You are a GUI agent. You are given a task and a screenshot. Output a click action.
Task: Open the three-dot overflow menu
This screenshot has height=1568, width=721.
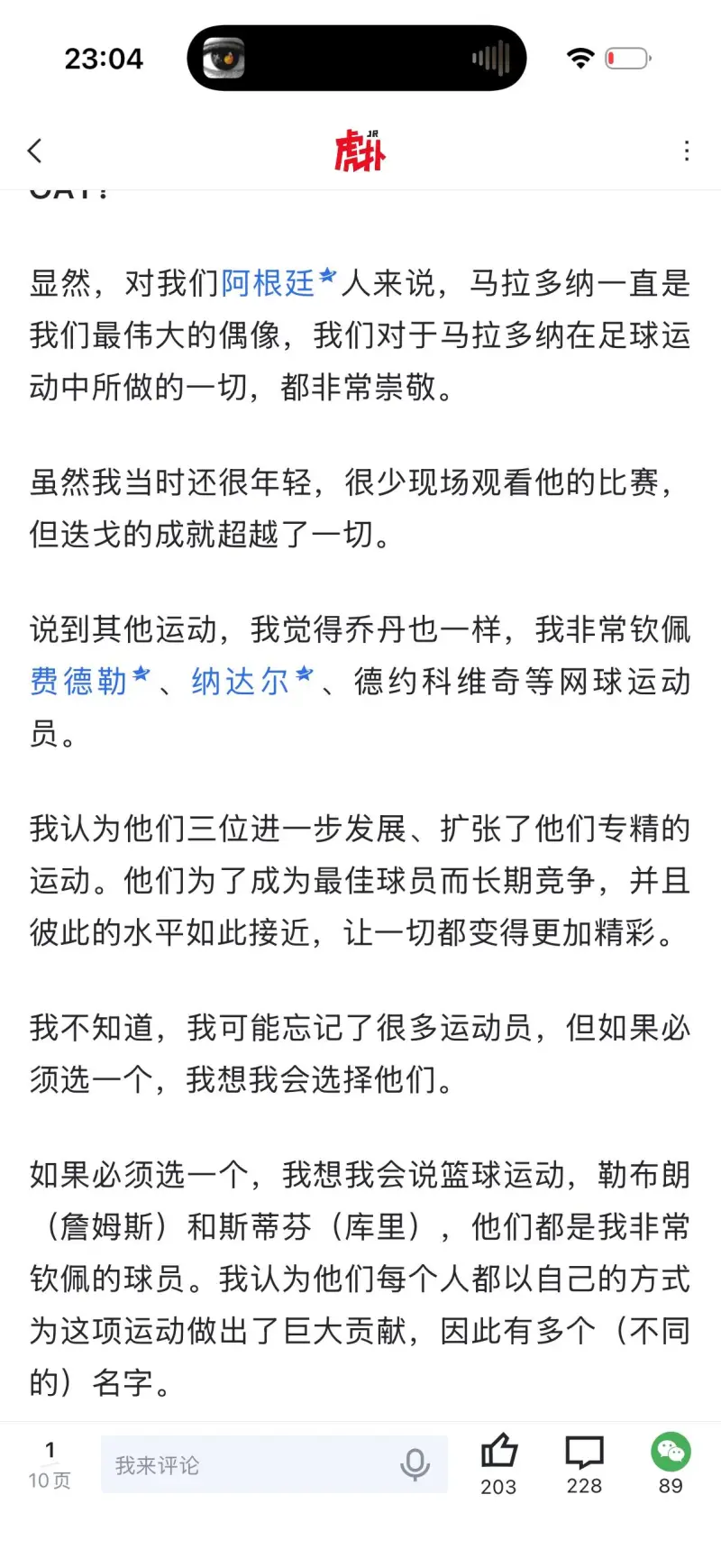(x=687, y=151)
